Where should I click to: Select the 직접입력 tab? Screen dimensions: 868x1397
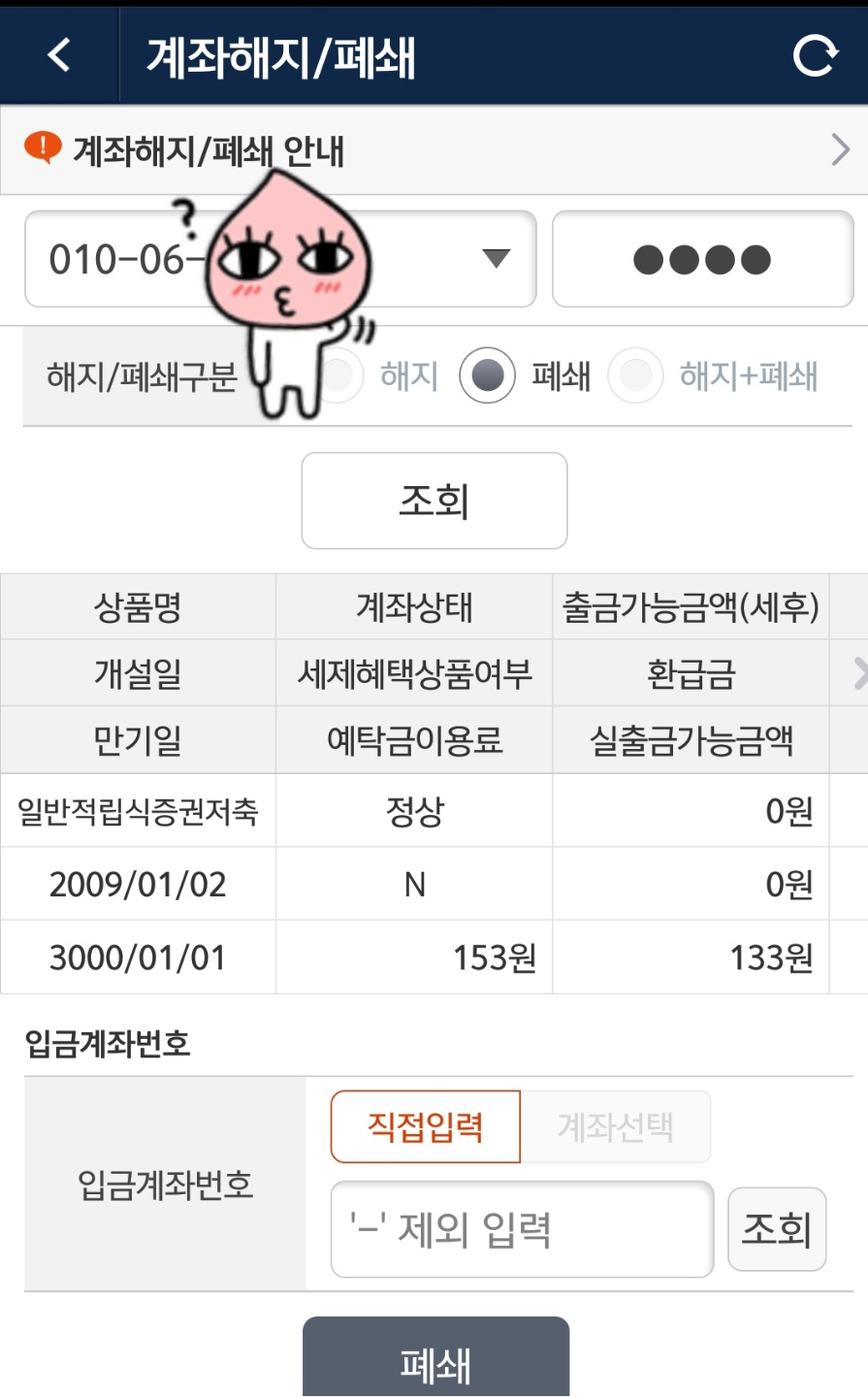(x=427, y=1125)
